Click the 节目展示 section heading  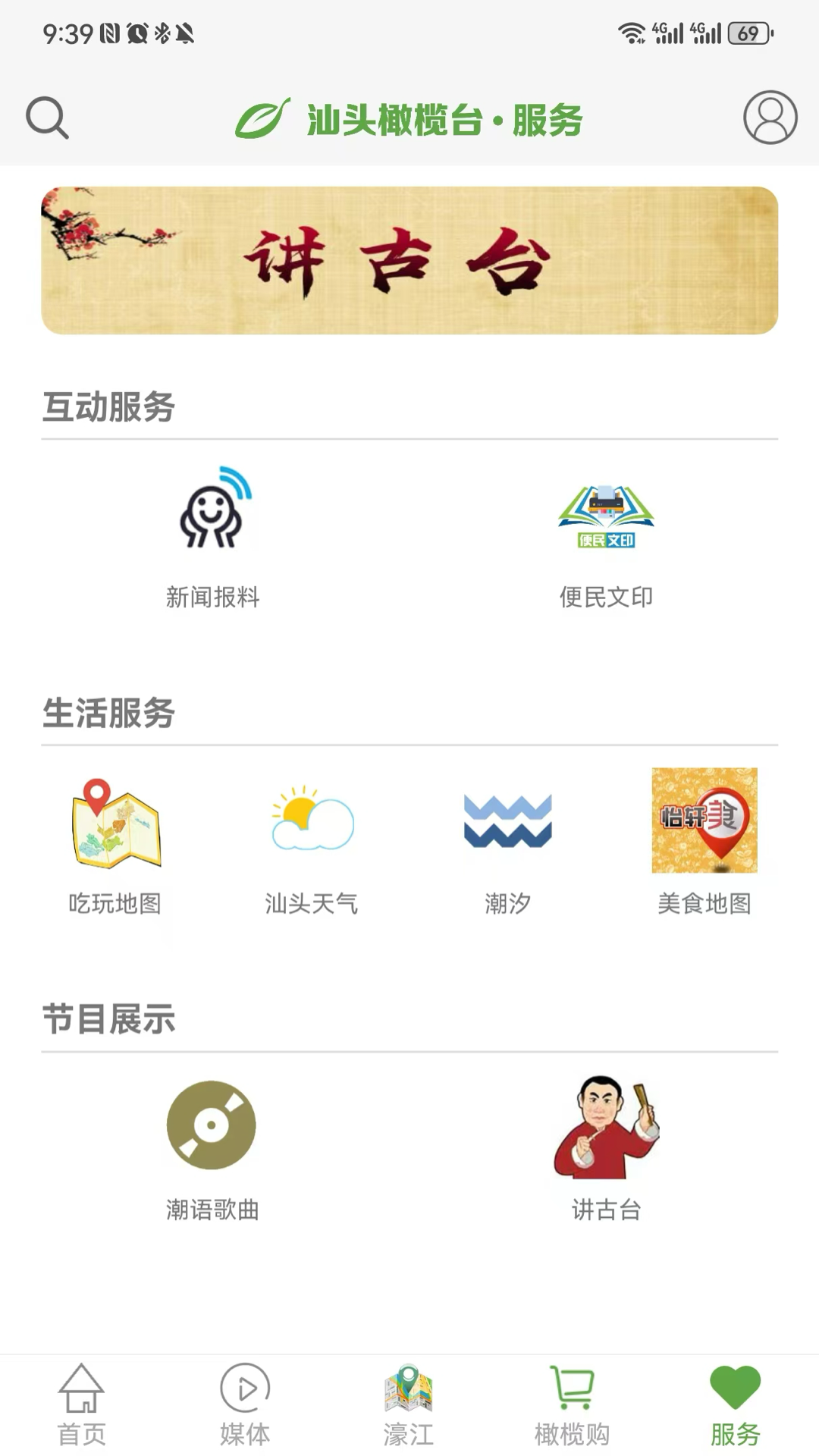click(x=110, y=1020)
